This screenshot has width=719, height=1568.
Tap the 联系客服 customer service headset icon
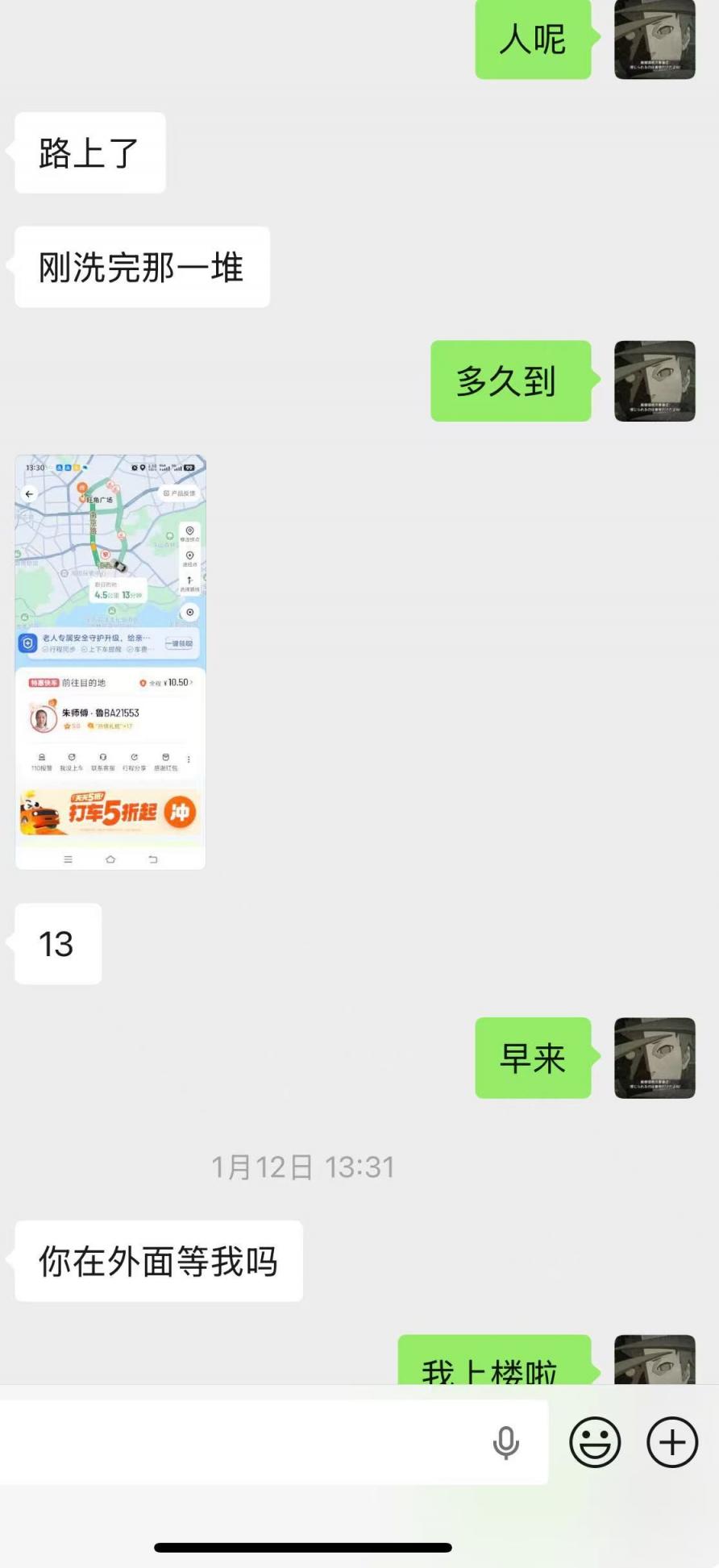[x=102, y=759]
